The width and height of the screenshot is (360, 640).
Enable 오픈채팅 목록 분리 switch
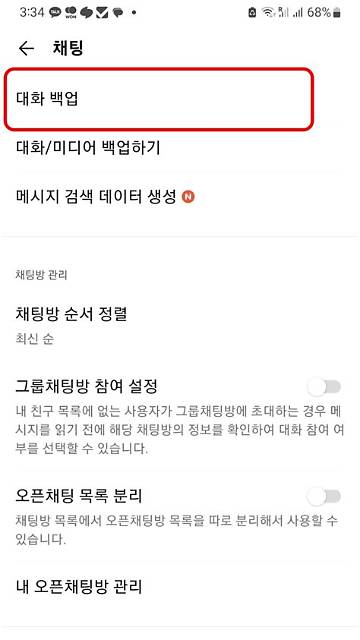(x=324, y=496)
